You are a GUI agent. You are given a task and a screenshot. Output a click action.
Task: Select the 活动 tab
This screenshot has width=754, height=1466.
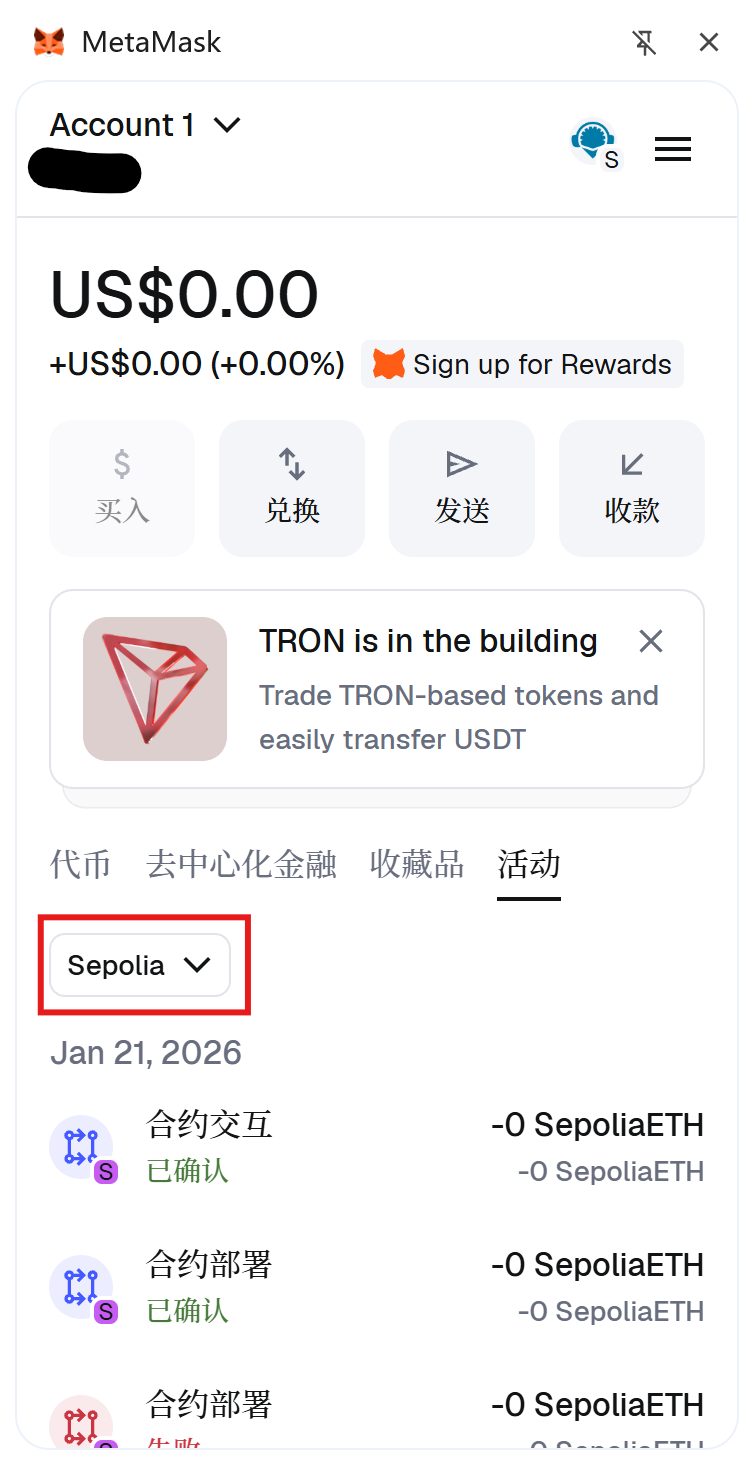(529, 864)
